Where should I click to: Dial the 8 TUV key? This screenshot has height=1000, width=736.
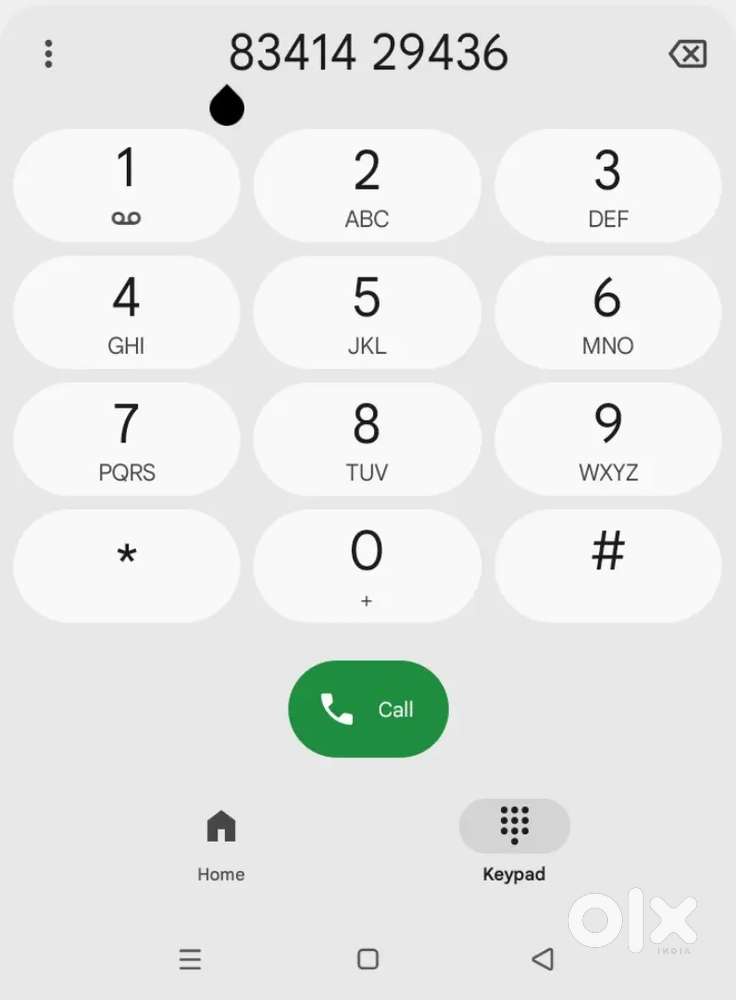point(367,440)
